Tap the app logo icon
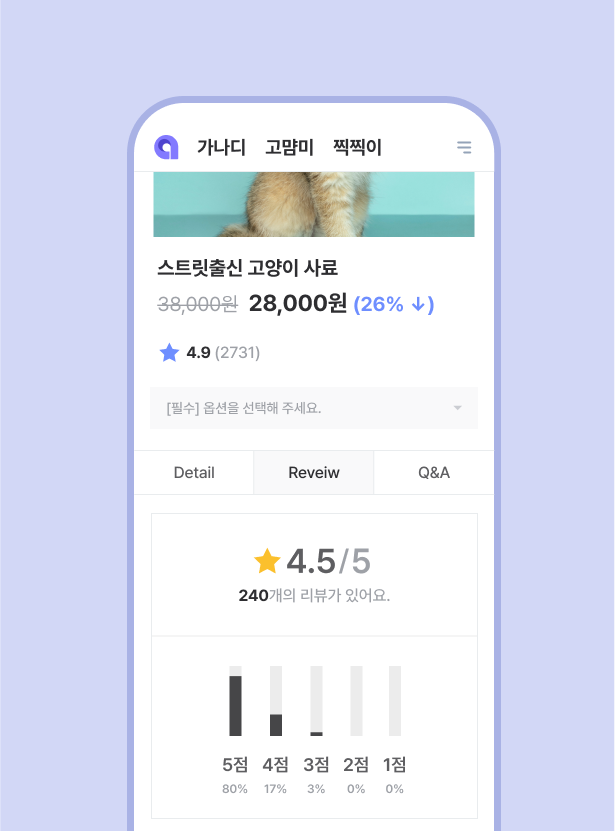Screen dimensions: 615x831 pyautogui.click(x=166, y=148)
